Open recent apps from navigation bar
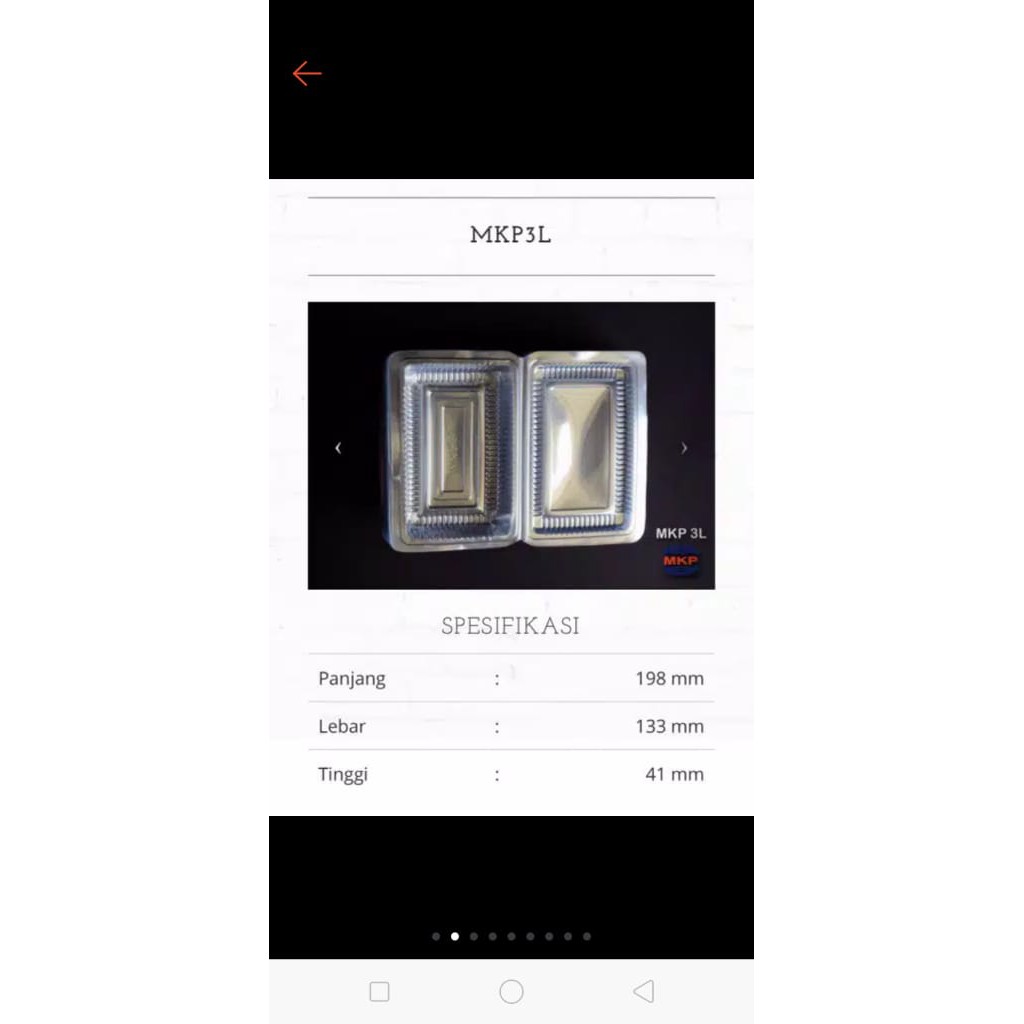The height and width of the screenshot is (1024, 1024). point(379,991)
